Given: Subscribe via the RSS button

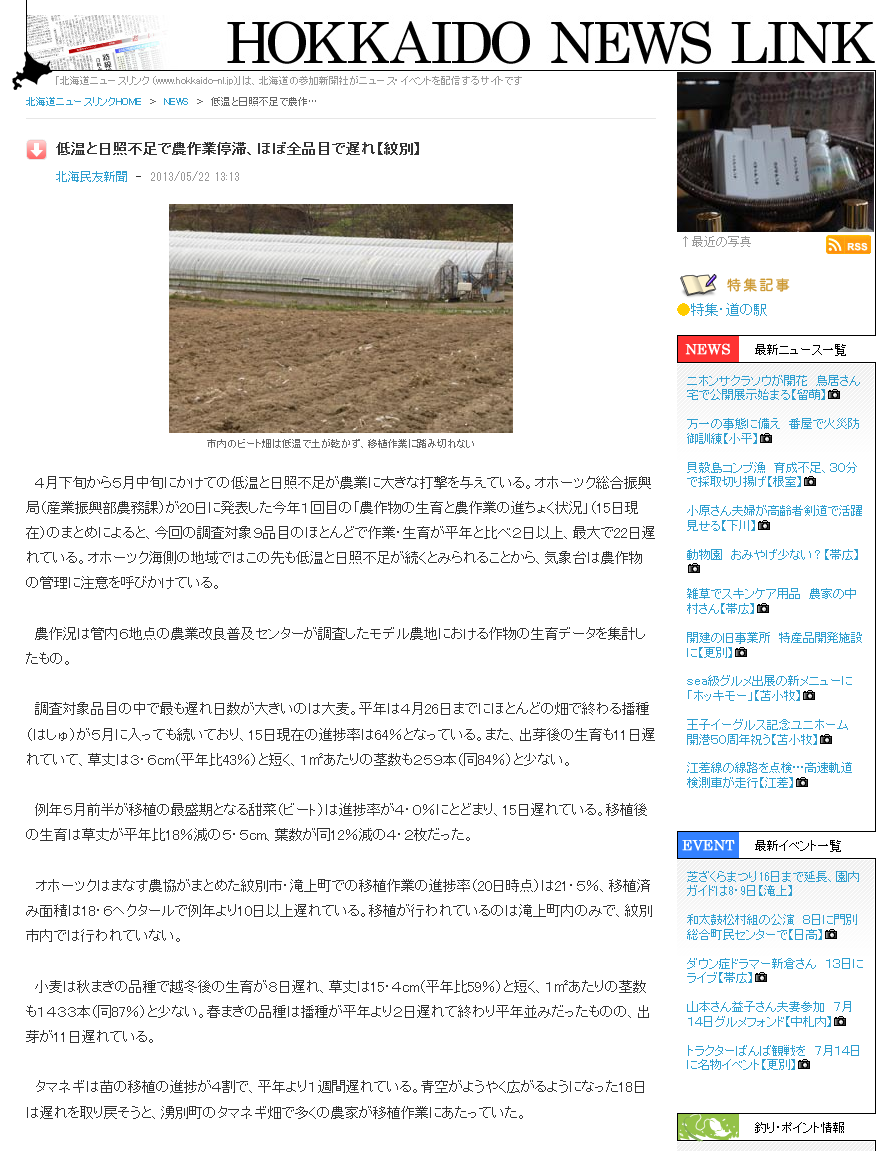Looking at the screenshot, I should click(x=848, y=245).
